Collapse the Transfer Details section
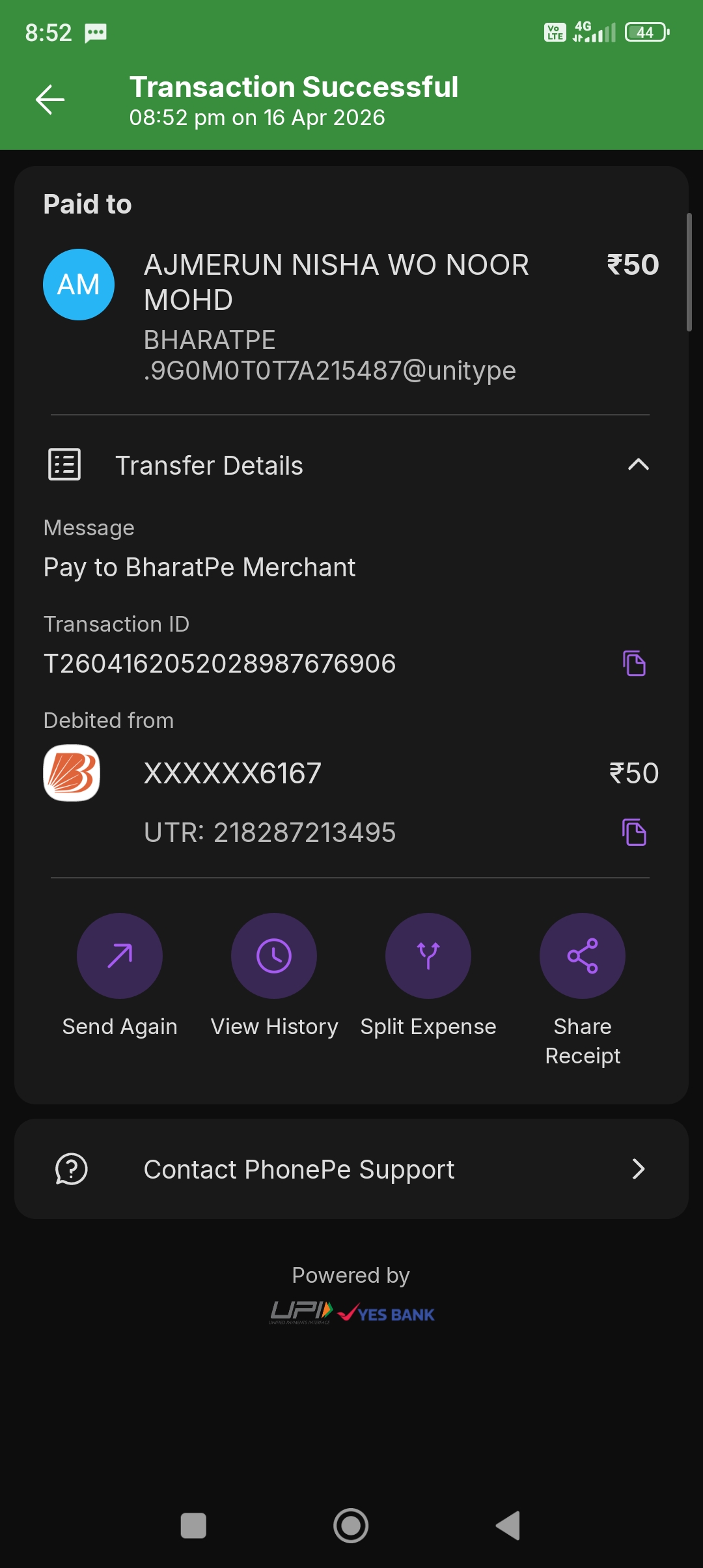Image resolution: width=703 pixels, height=1568 pixels. tap(638, 465)
